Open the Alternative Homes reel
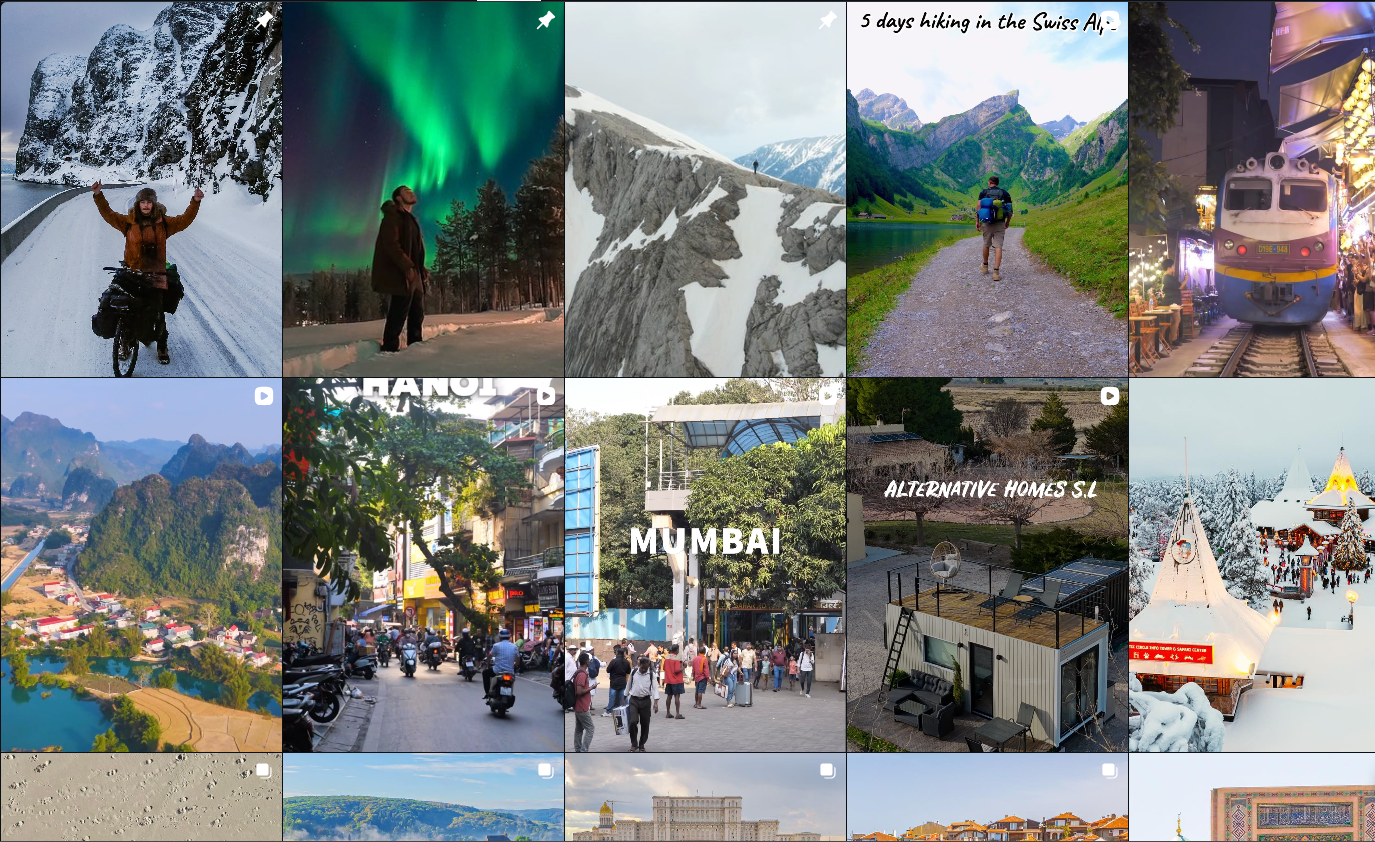Image resolution: width=1375 pixels, height=842 pixels. (x=987, y=565)
